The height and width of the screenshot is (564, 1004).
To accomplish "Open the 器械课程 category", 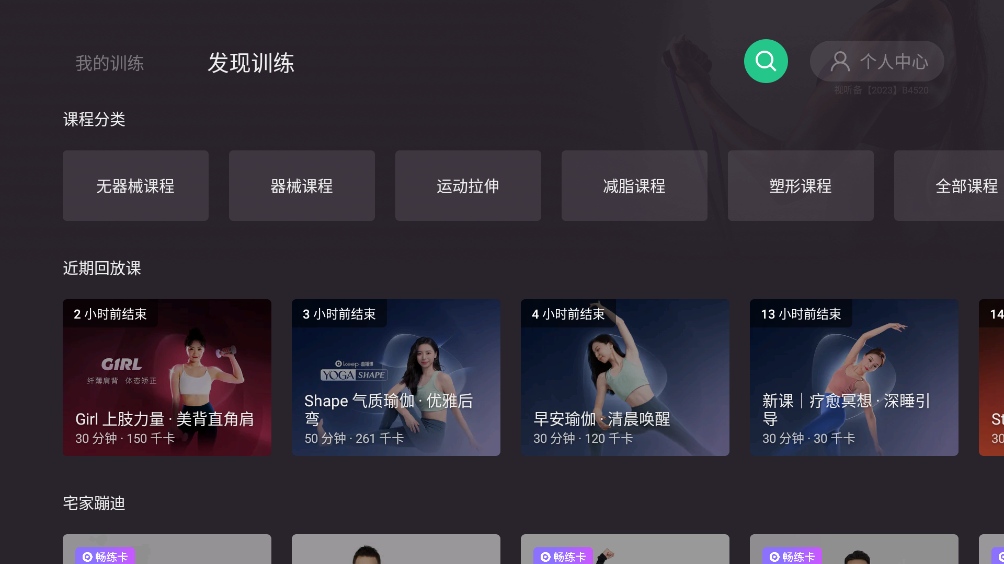I will pyautogui.click(x=302, y=186).
